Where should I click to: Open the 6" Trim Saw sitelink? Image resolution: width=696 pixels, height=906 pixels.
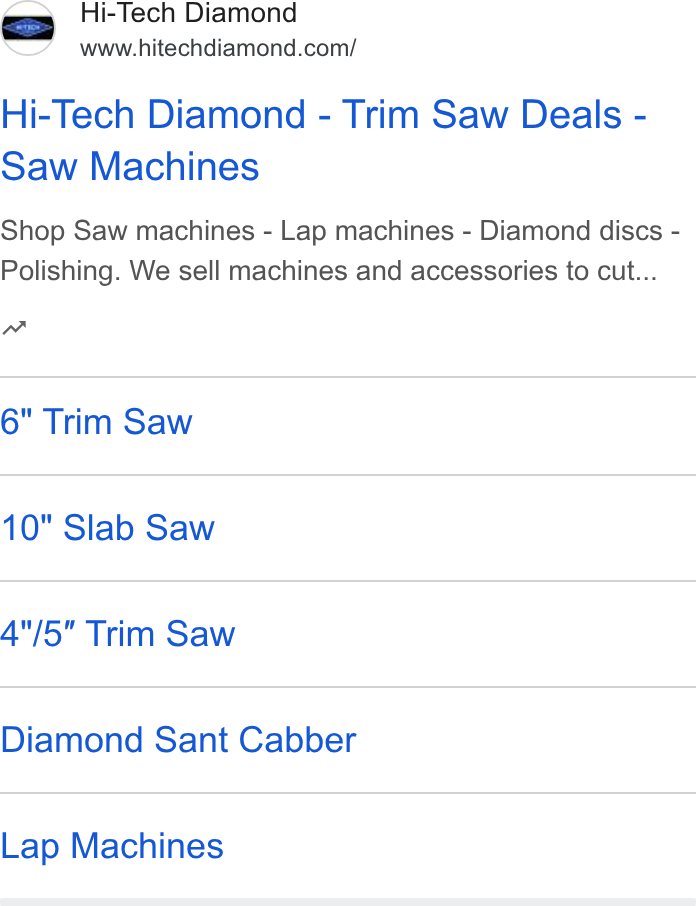tap(96, 422)
